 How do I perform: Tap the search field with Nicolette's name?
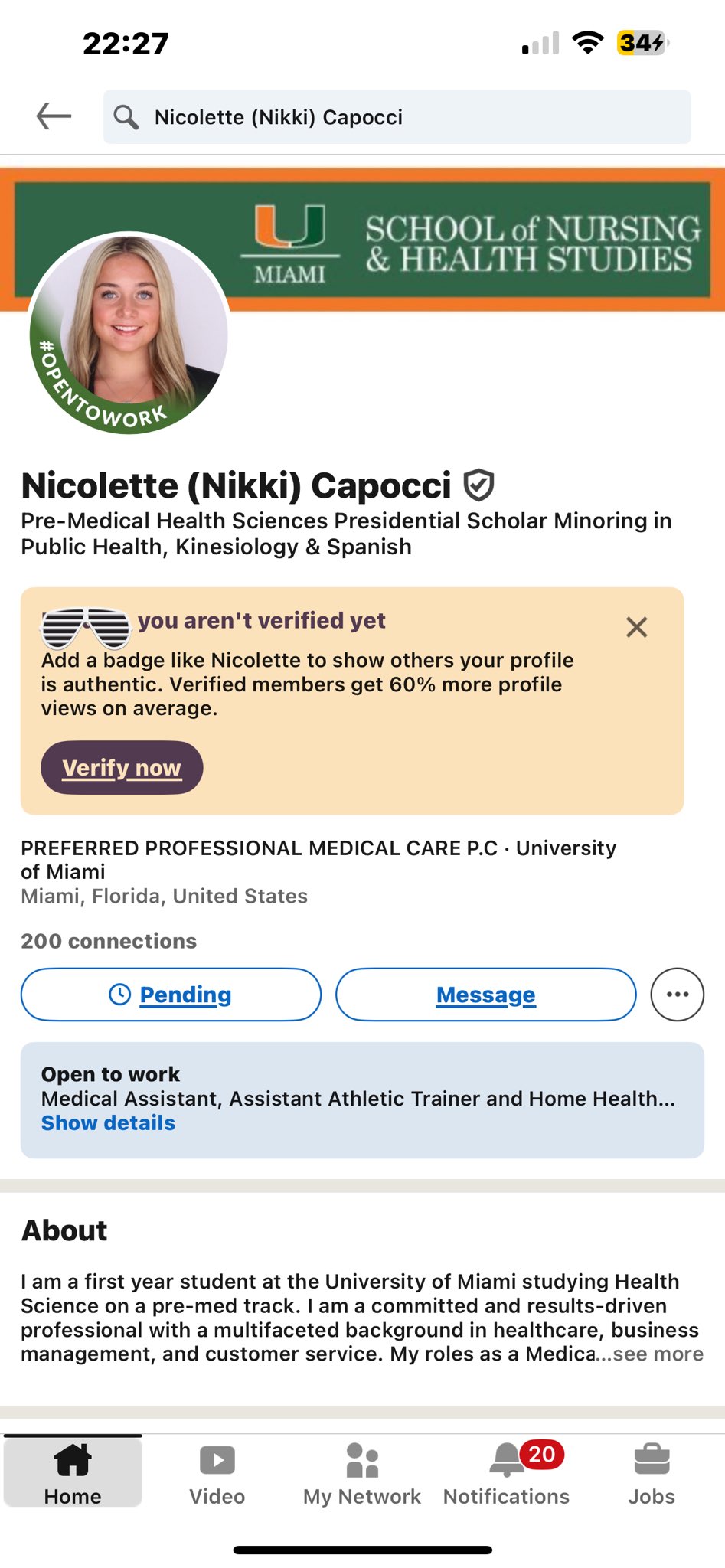[x=397, y=117]
